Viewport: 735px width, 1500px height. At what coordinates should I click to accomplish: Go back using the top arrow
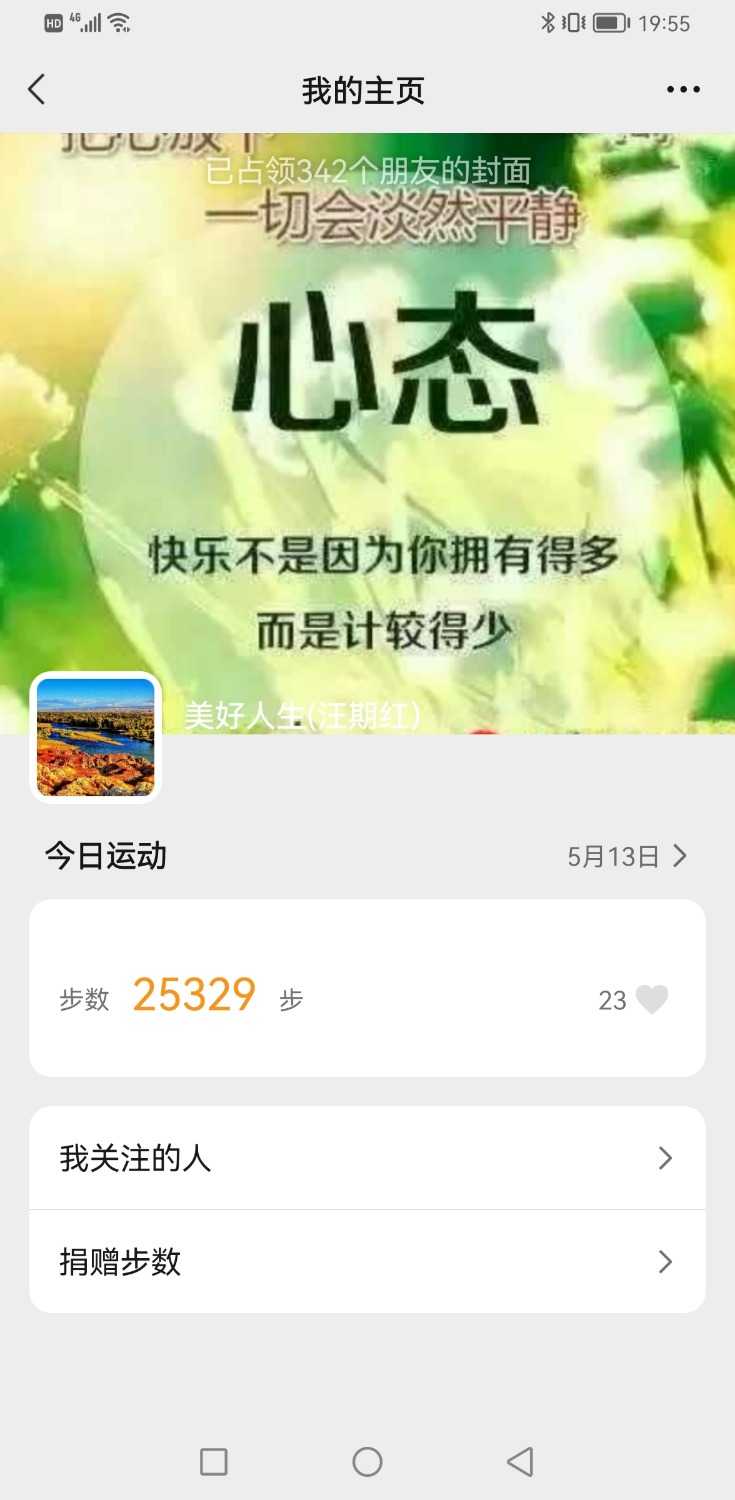37,90
